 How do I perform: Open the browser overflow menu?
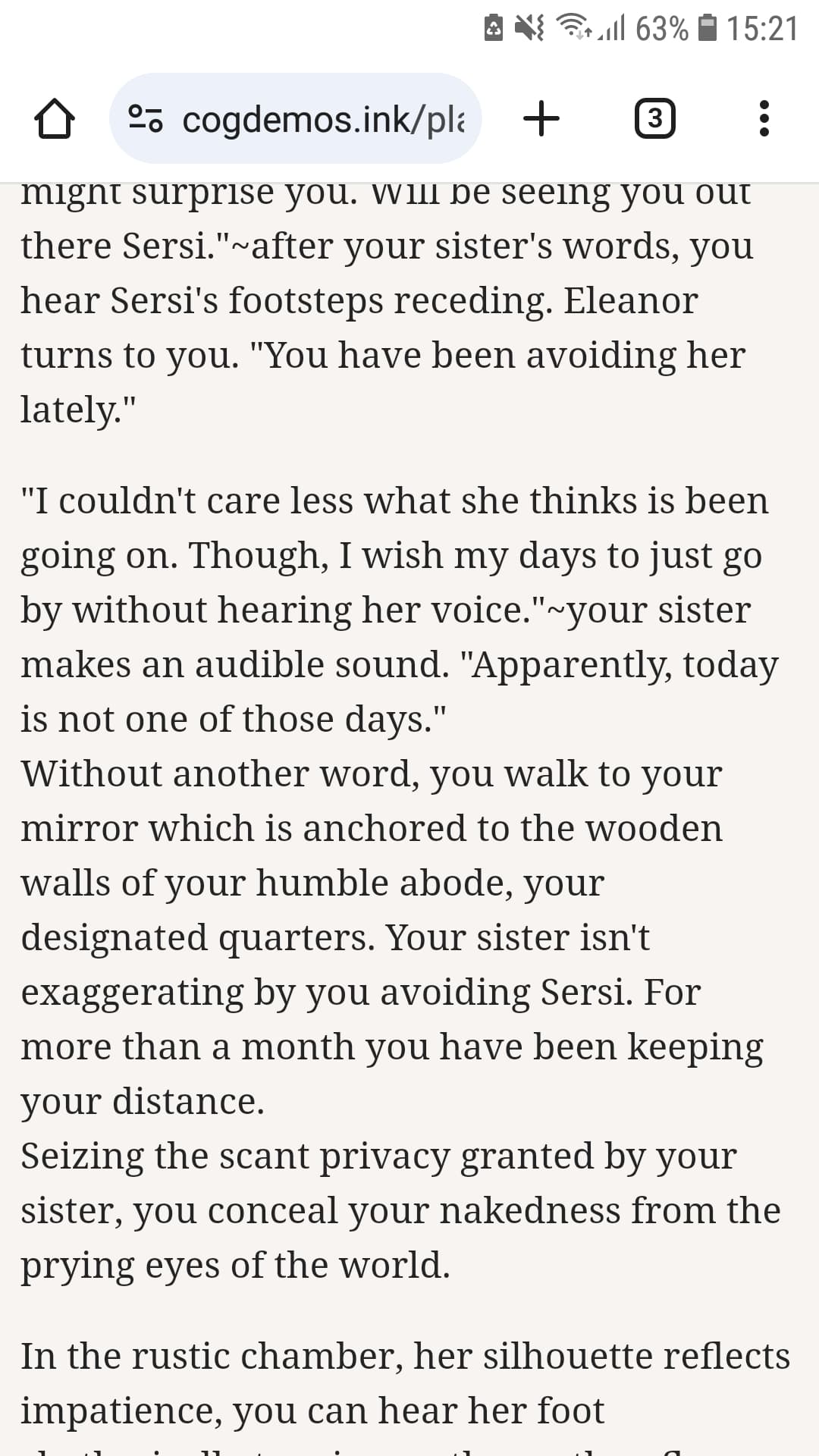[764, 119]
